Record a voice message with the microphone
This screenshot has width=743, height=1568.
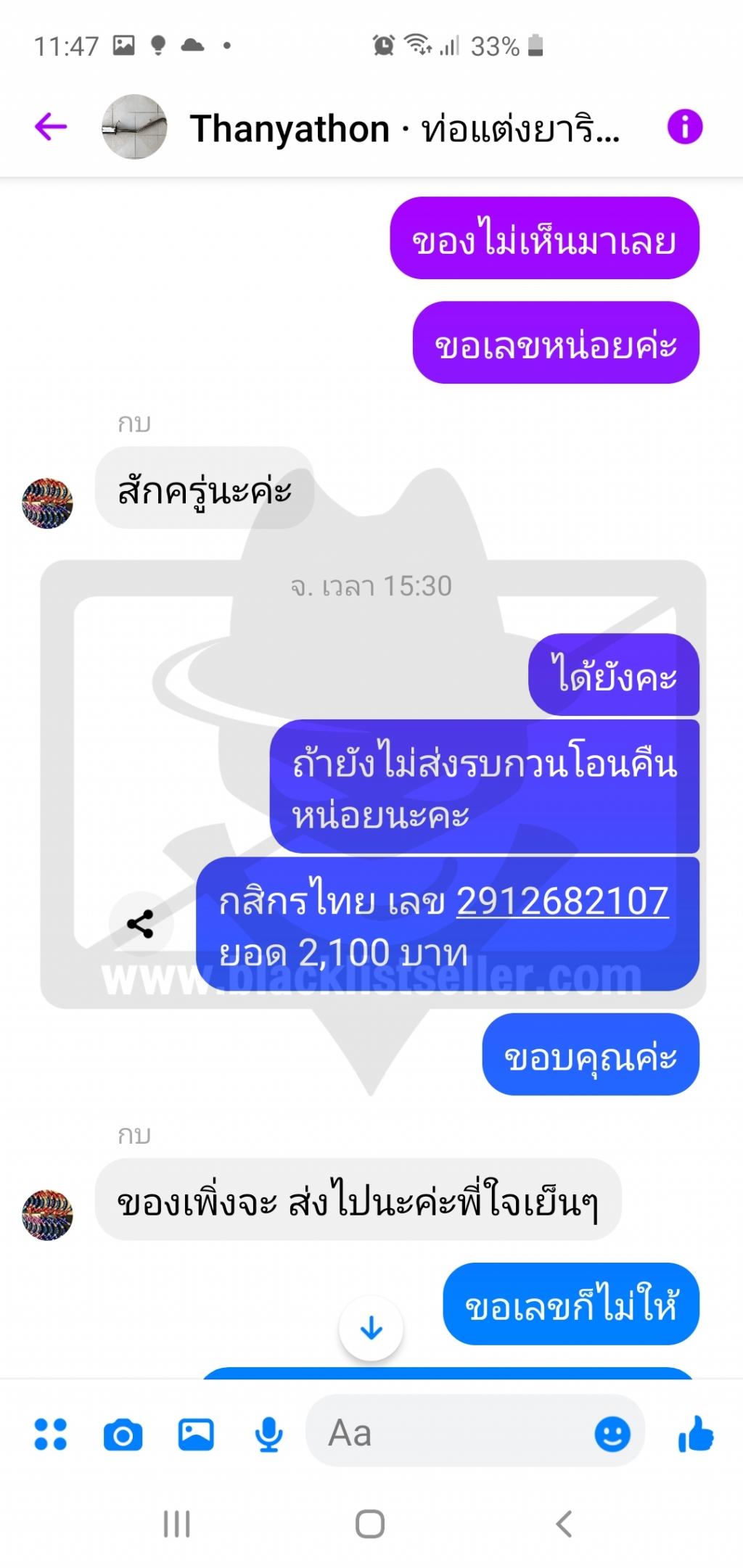pos(269,1434)
